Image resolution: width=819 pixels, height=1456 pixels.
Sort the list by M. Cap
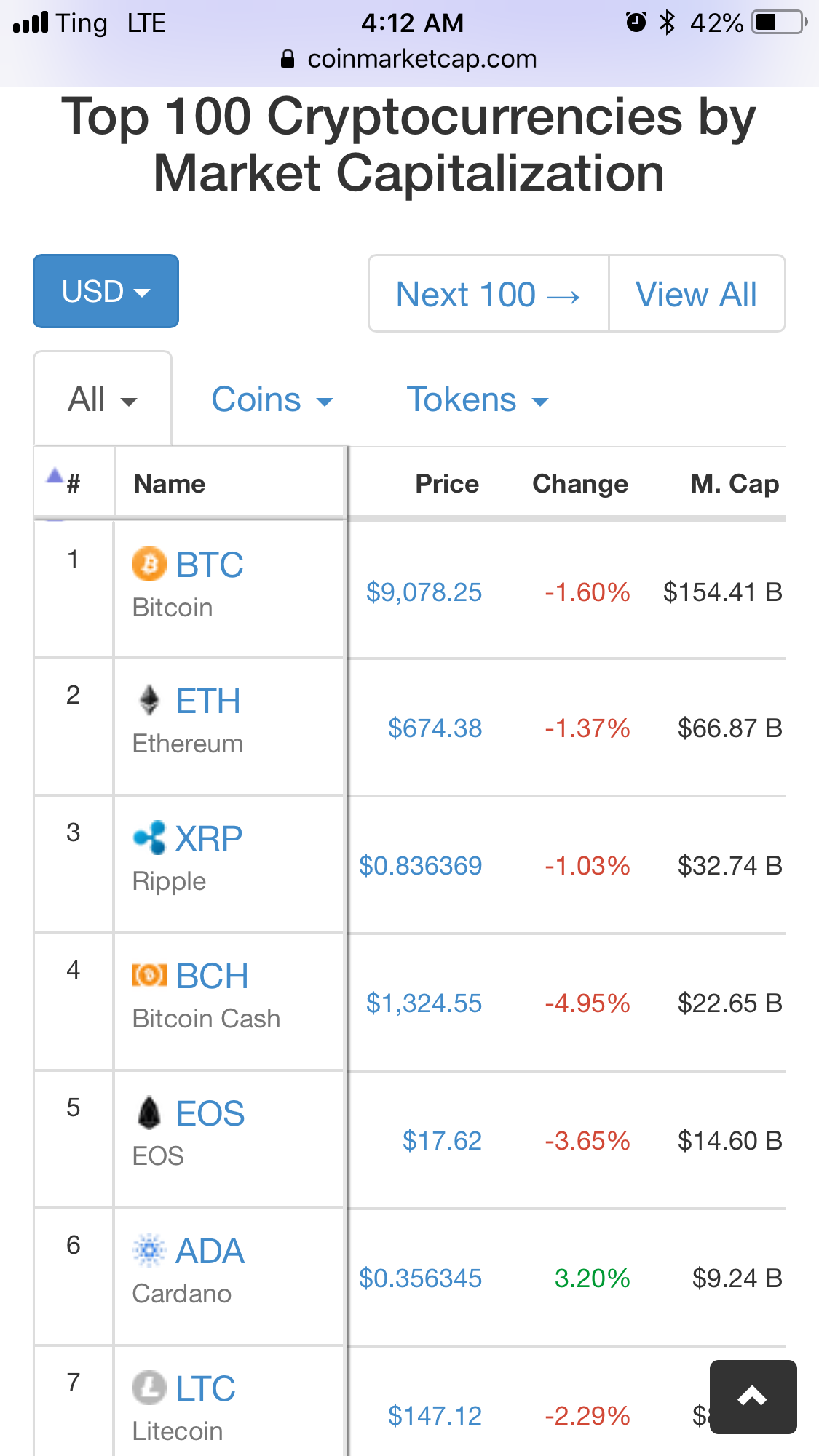[735, 484]
